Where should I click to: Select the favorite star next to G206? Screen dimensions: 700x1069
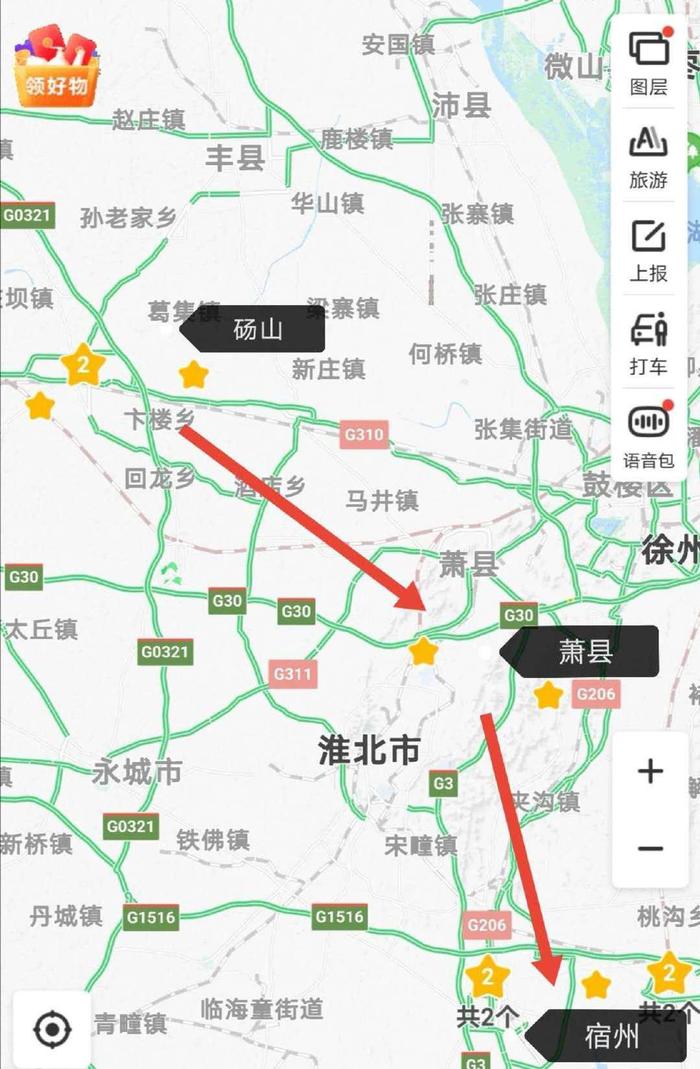(x=548, y=694)
